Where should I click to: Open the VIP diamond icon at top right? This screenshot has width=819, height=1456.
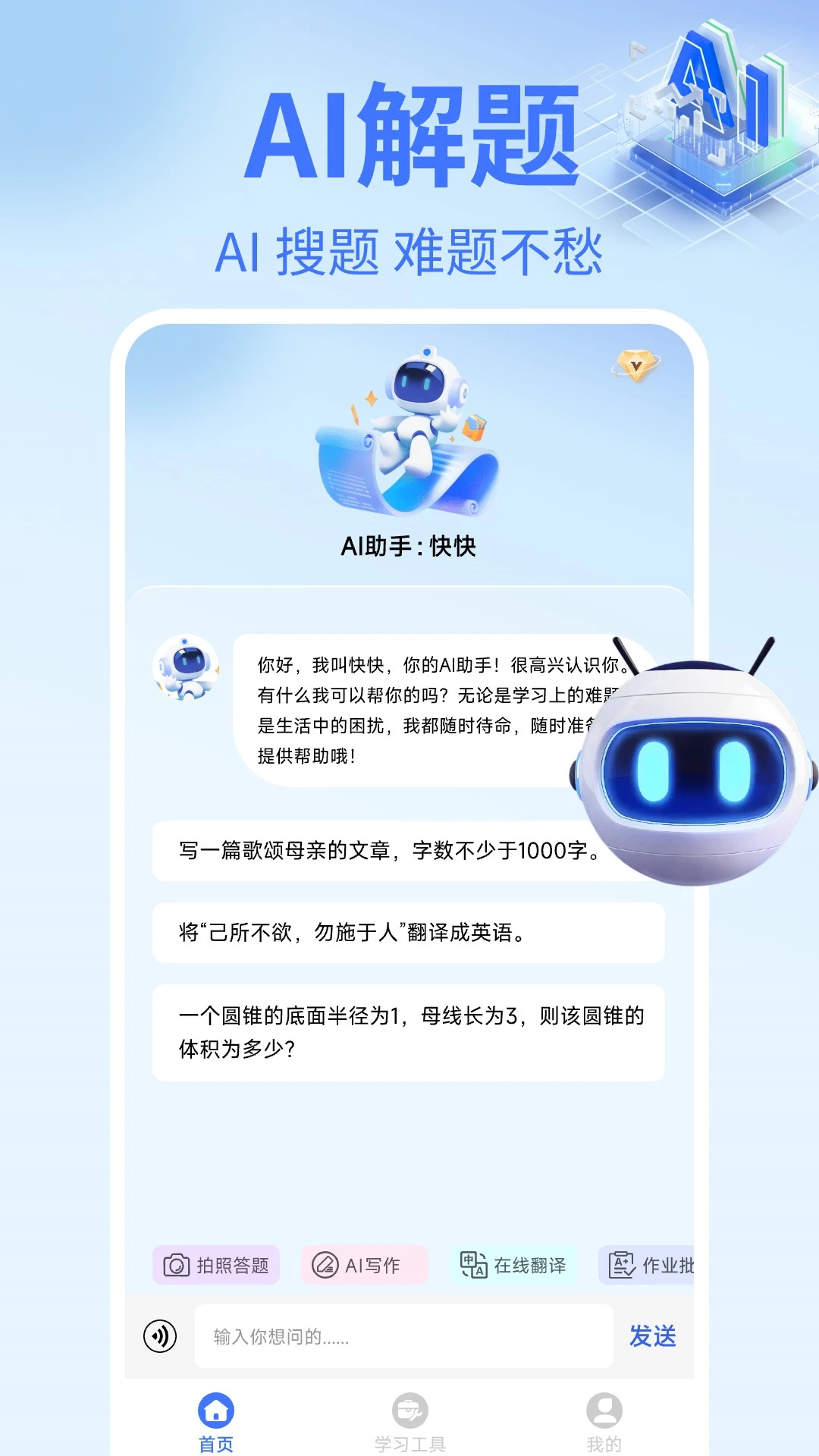(x=637, y=366)
